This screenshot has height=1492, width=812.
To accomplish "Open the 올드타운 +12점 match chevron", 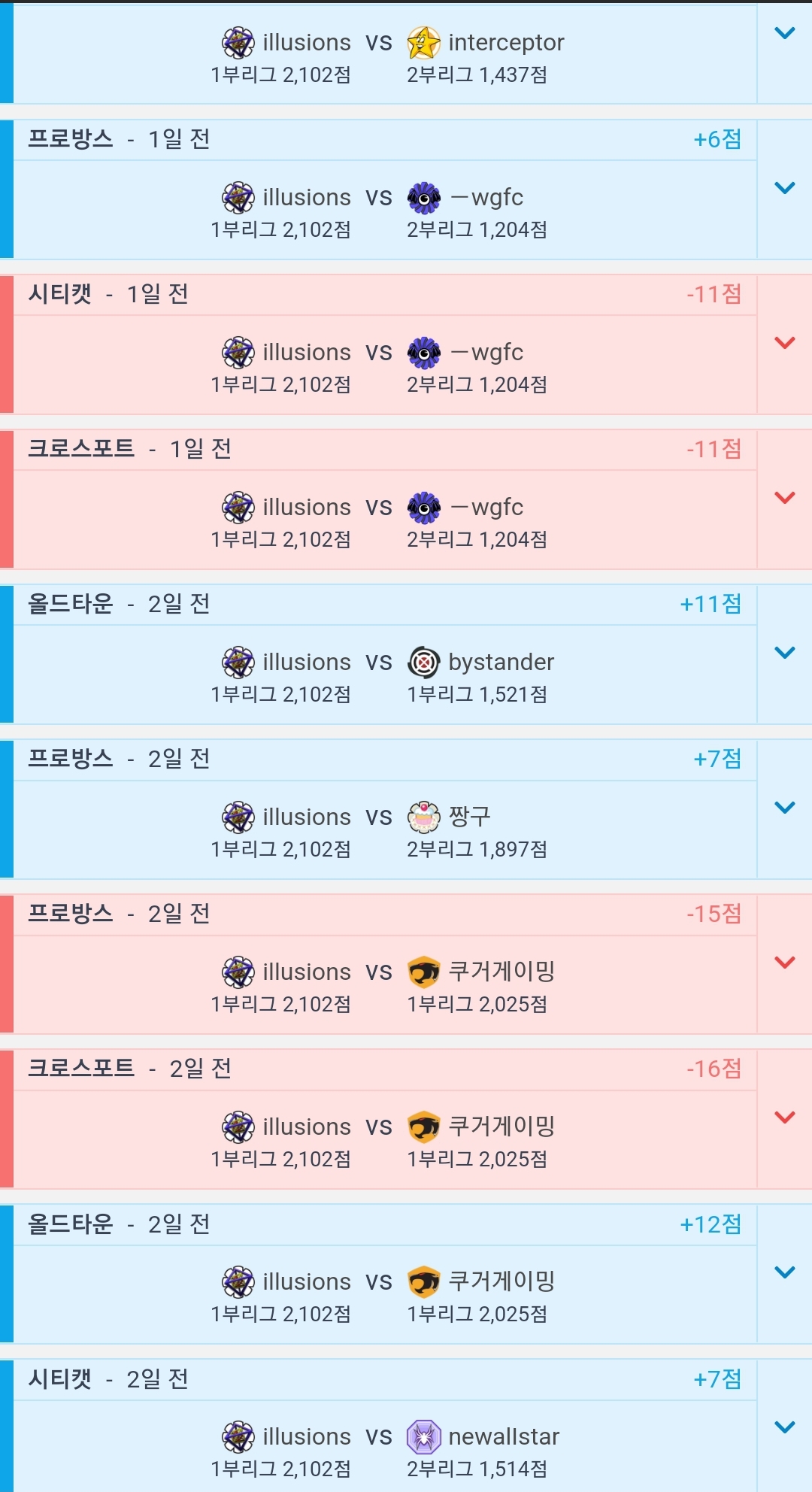I will [x=784, y=1272].
